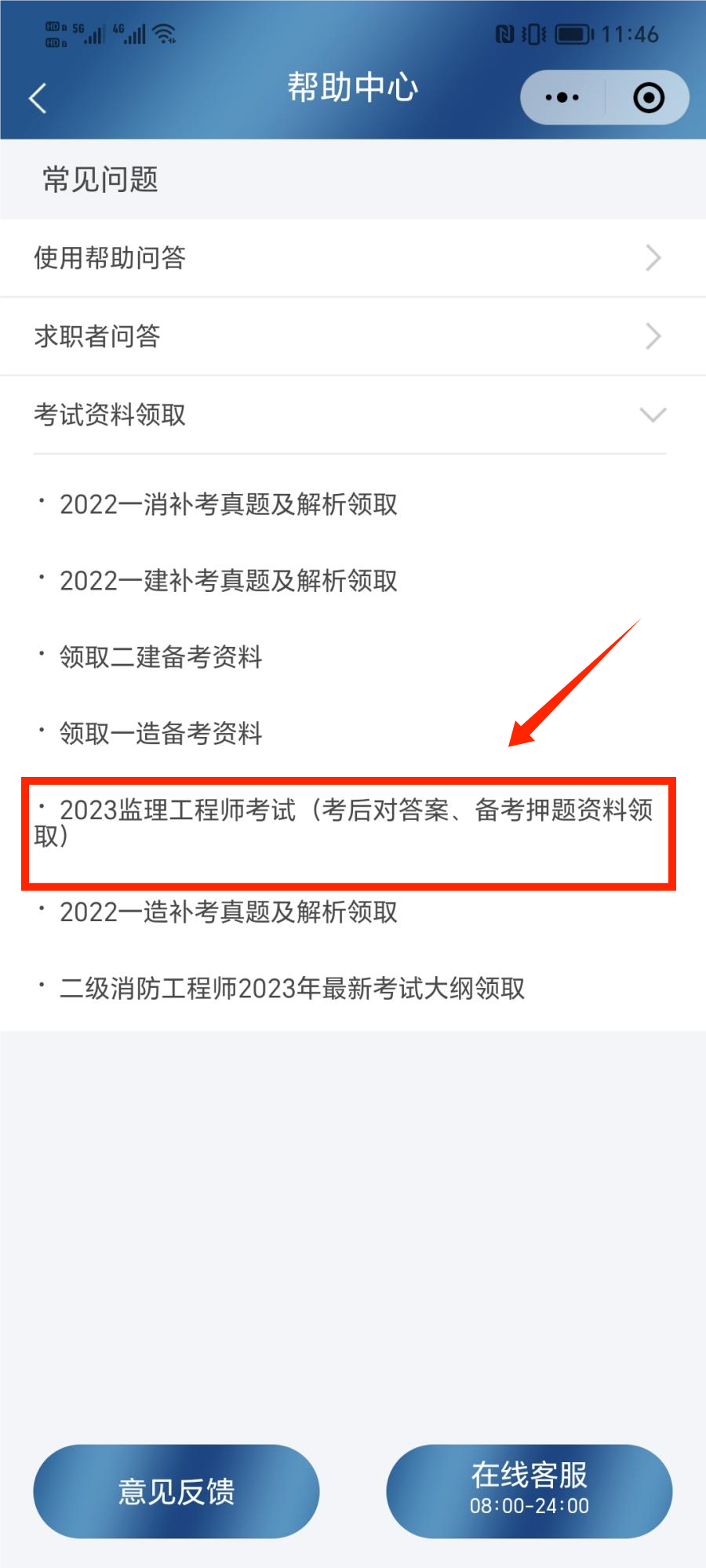Tap 领取二建备考资料 entry
The image size is (706, 1568).
(161, 658)
